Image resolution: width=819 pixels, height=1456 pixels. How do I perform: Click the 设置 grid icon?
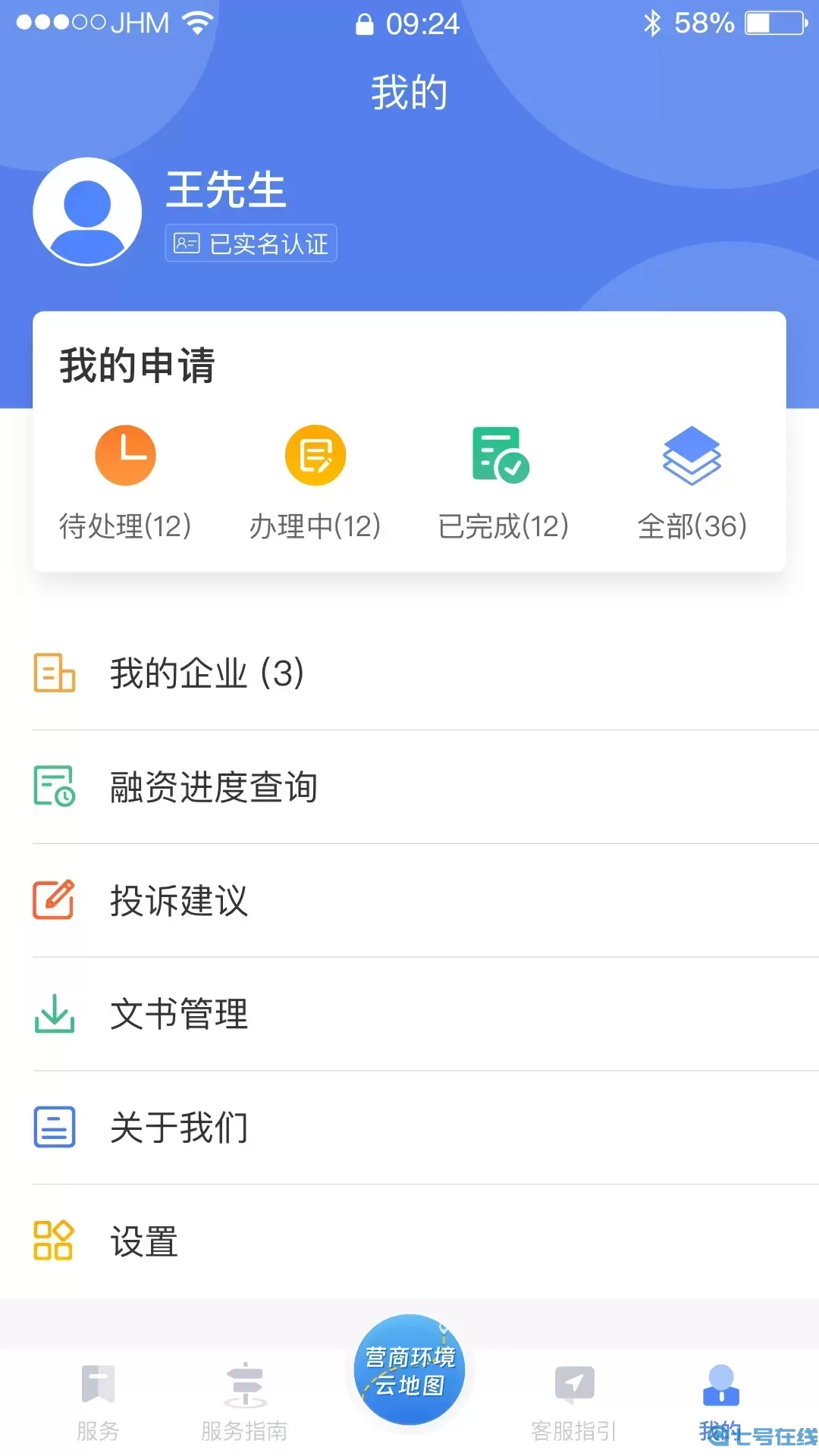[x=53, y=1241]
